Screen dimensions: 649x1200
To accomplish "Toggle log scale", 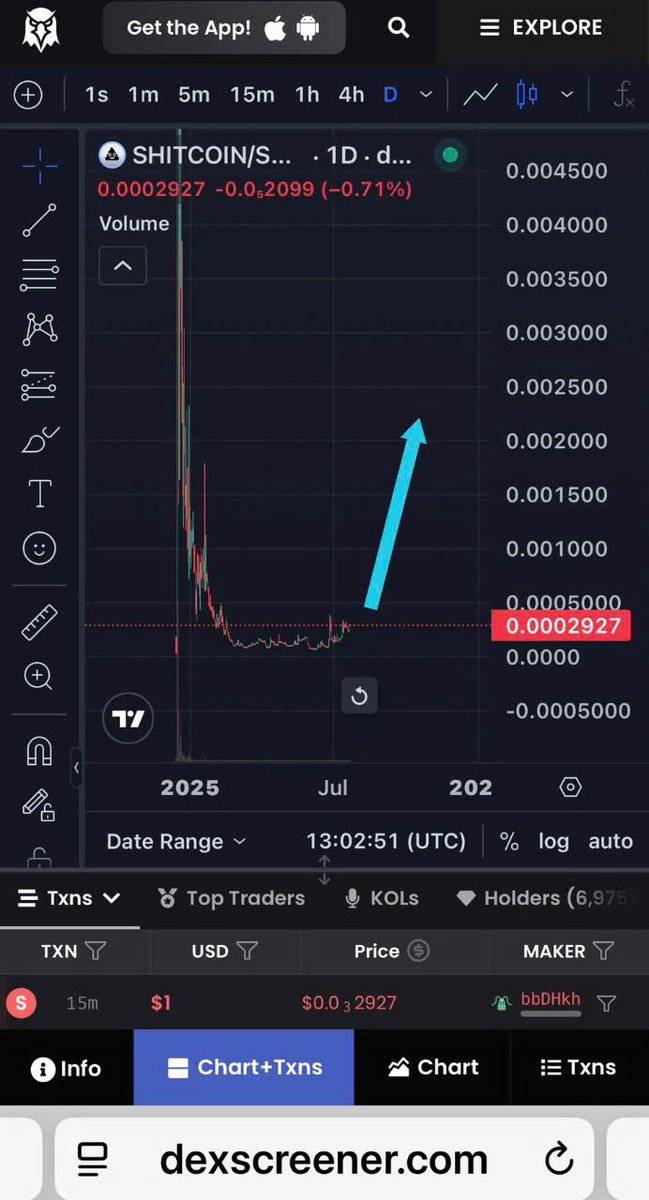I will 553,841.
